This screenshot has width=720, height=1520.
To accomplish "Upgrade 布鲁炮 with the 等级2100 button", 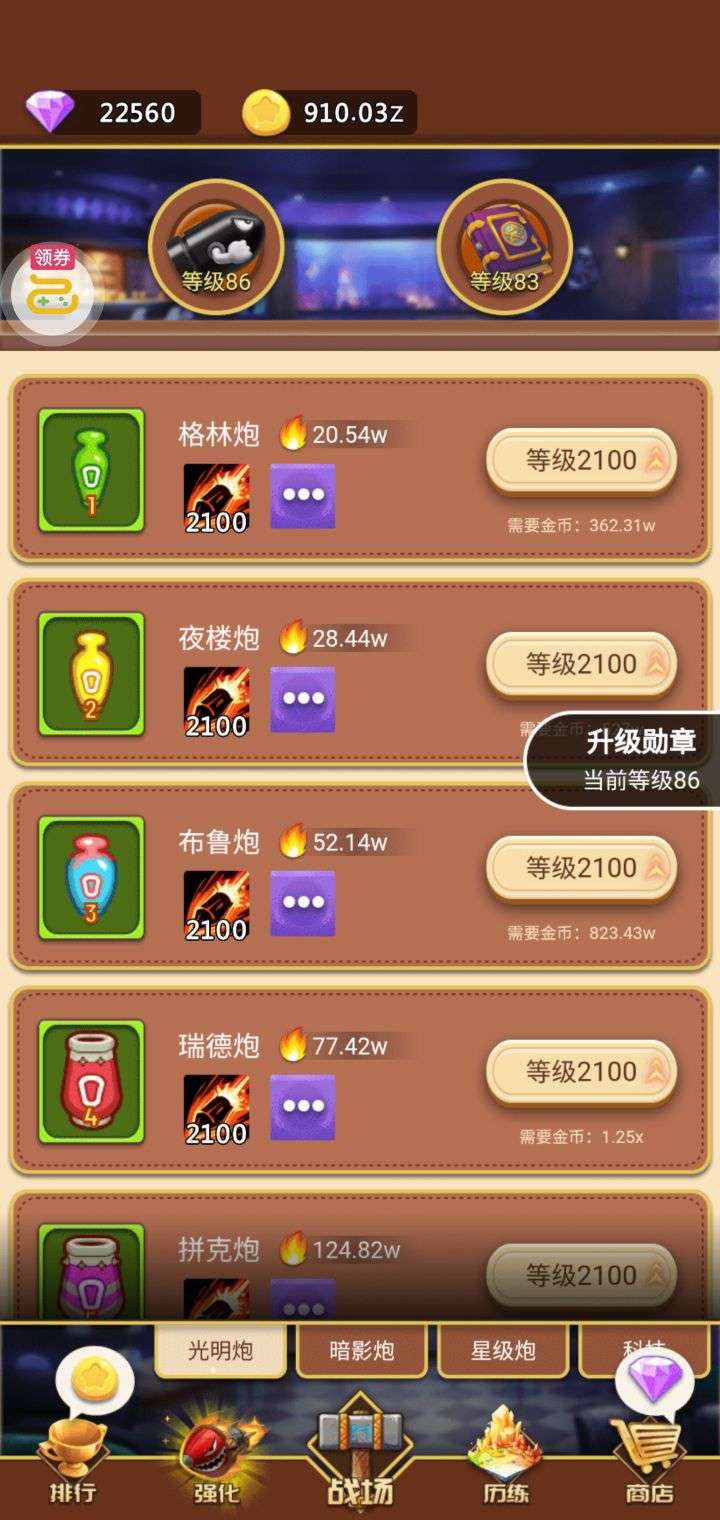I will (x=581, y=869).
